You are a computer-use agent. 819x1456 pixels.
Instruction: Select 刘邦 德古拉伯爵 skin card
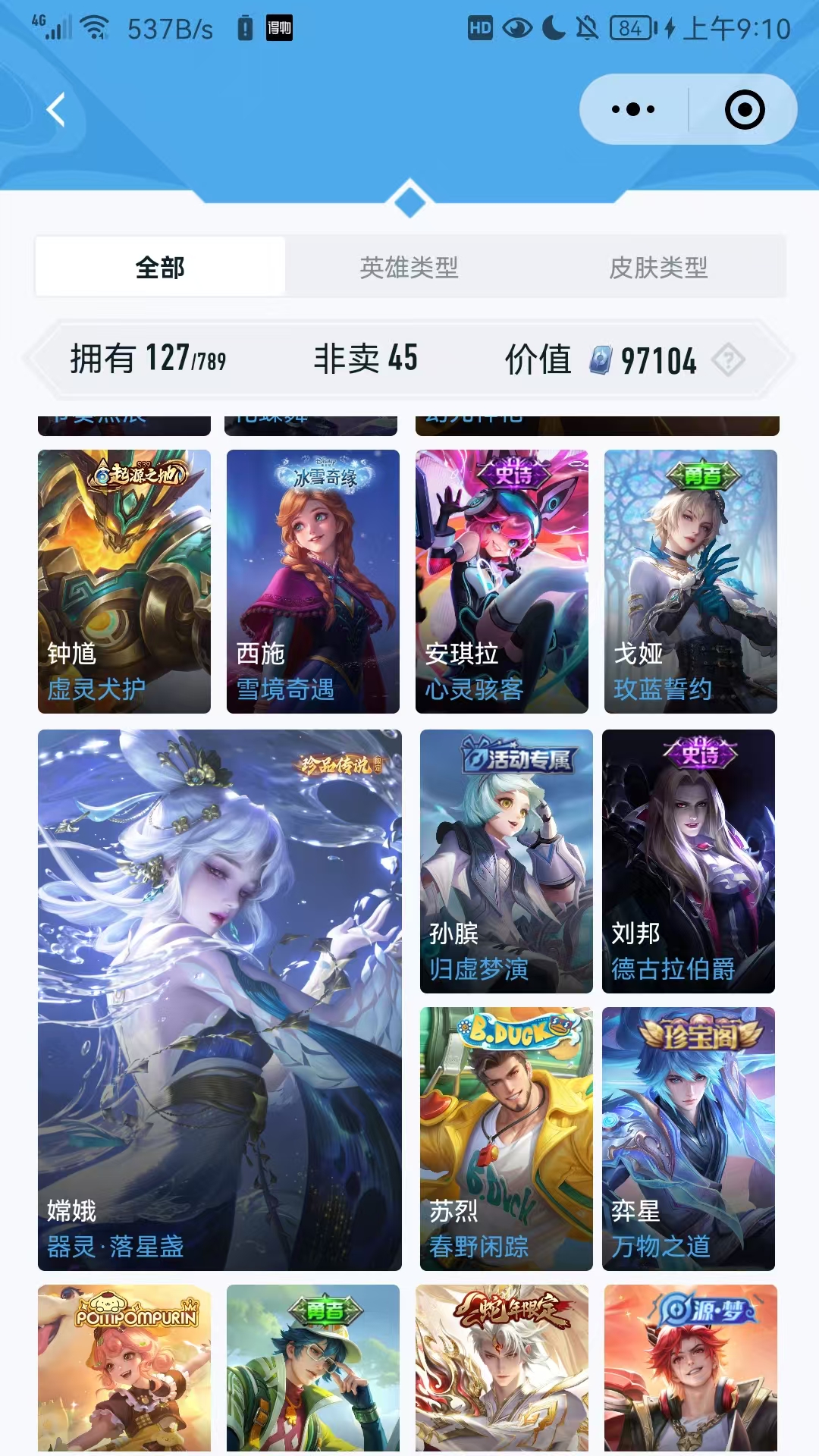point(688,861)
